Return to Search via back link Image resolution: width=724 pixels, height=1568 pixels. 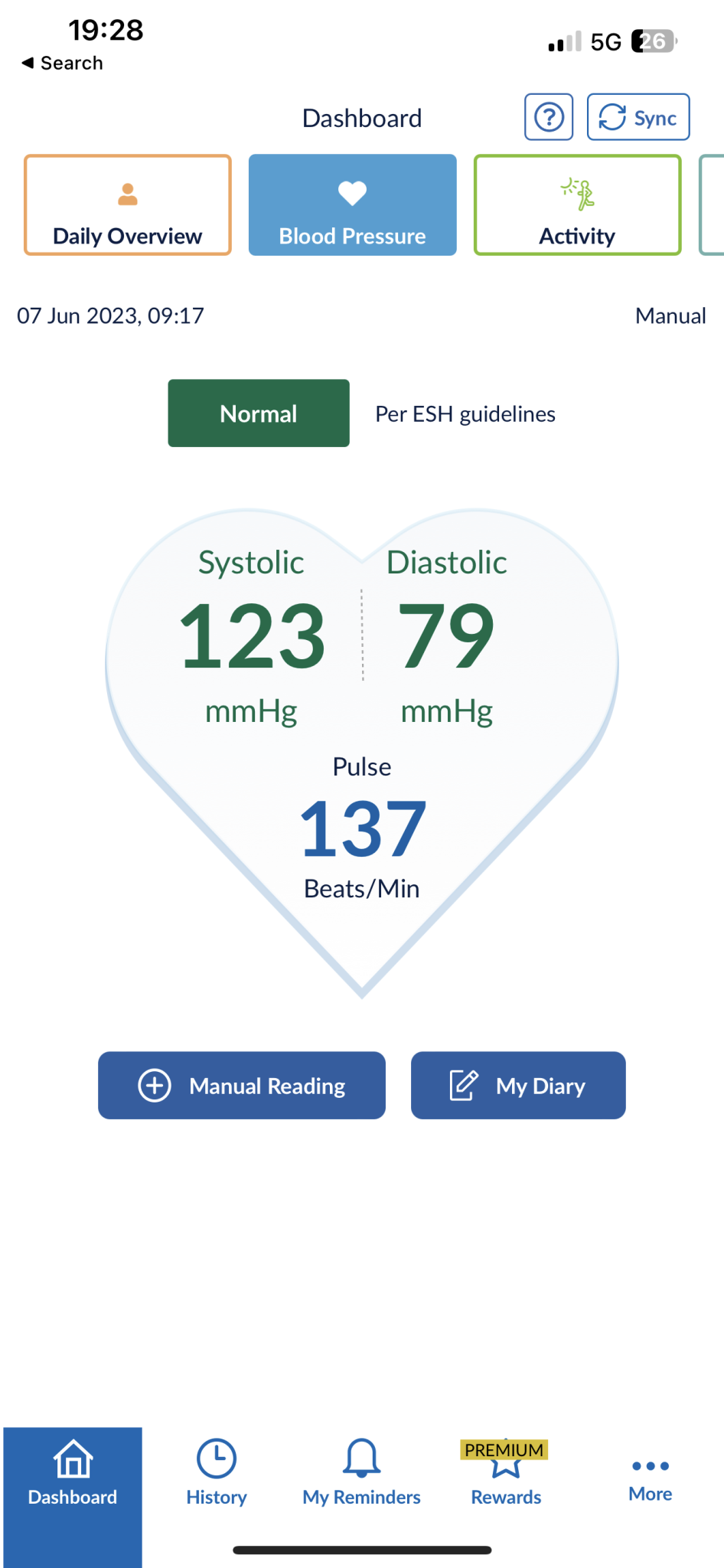point(62,63)
